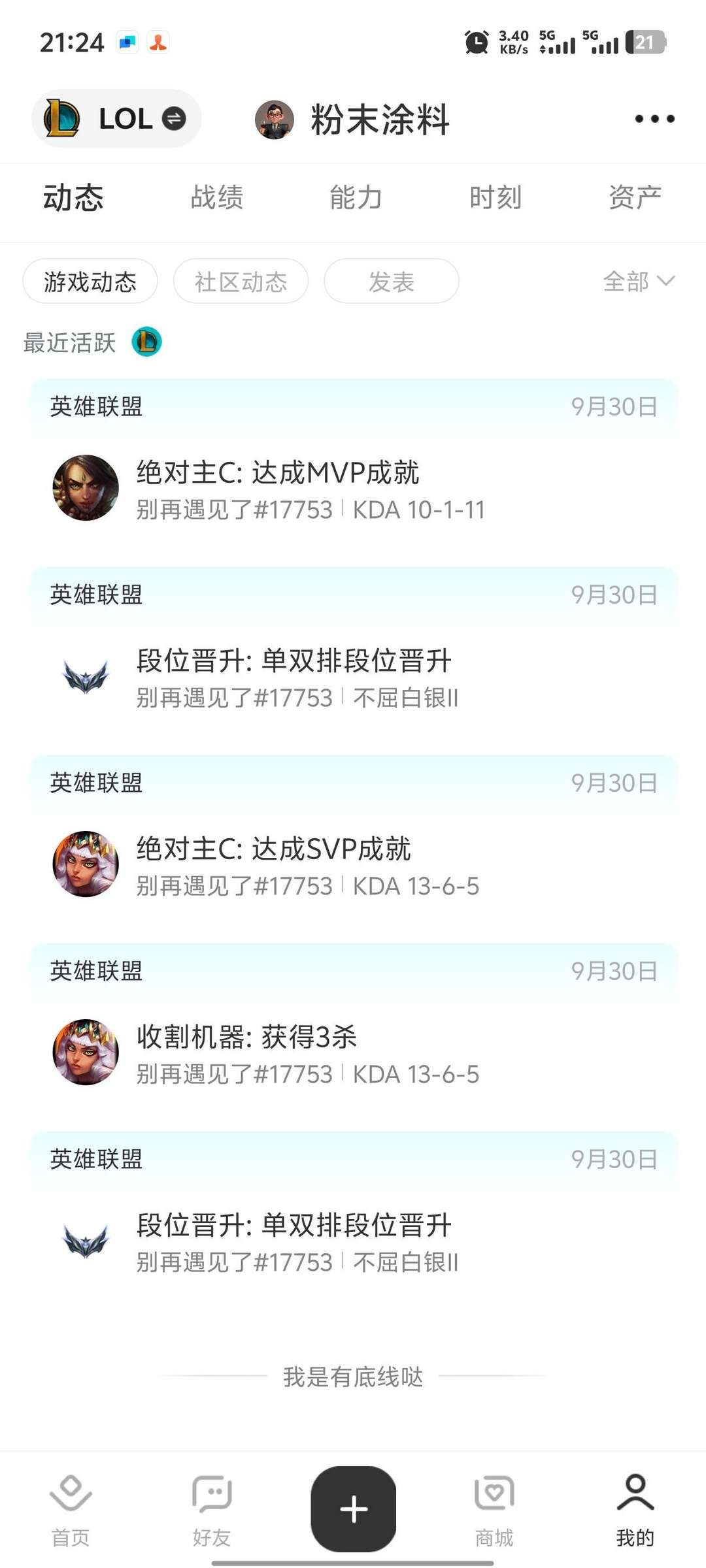Viewport: 706px width, 1568px height.
Task: Select the 社区动态 chip
Action: 241,282
